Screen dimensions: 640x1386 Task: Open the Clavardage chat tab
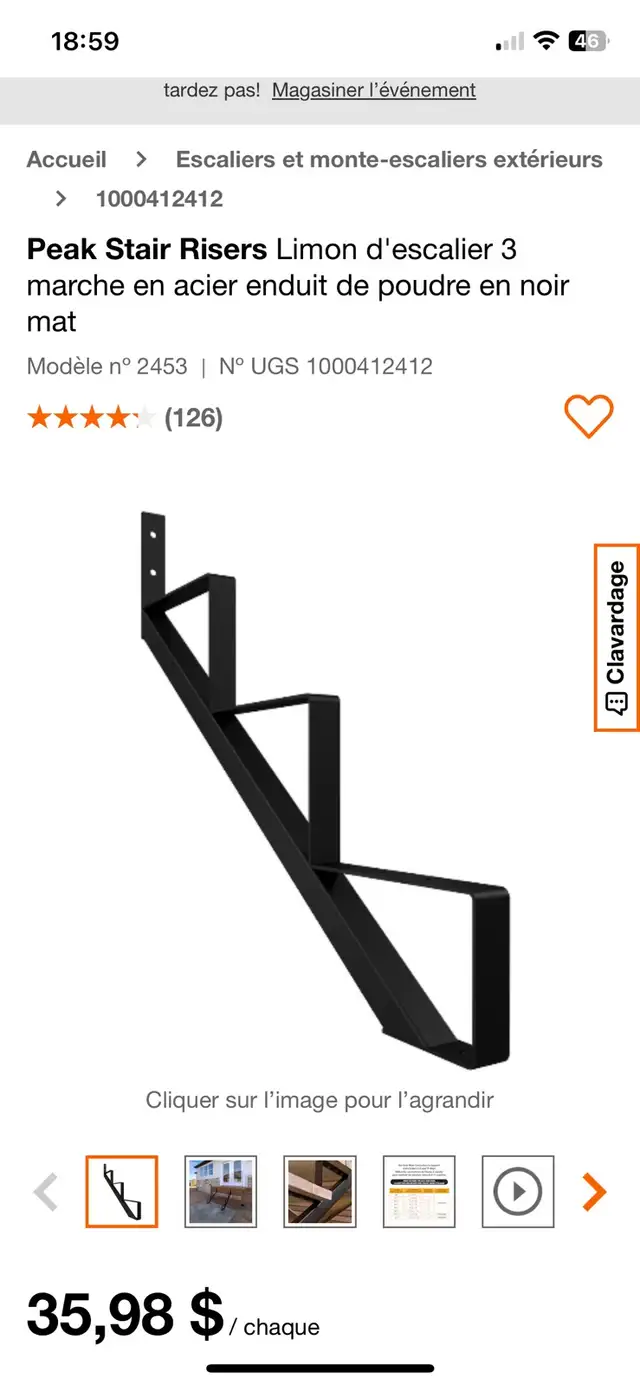pyautogui.click(x=616, y=637)
